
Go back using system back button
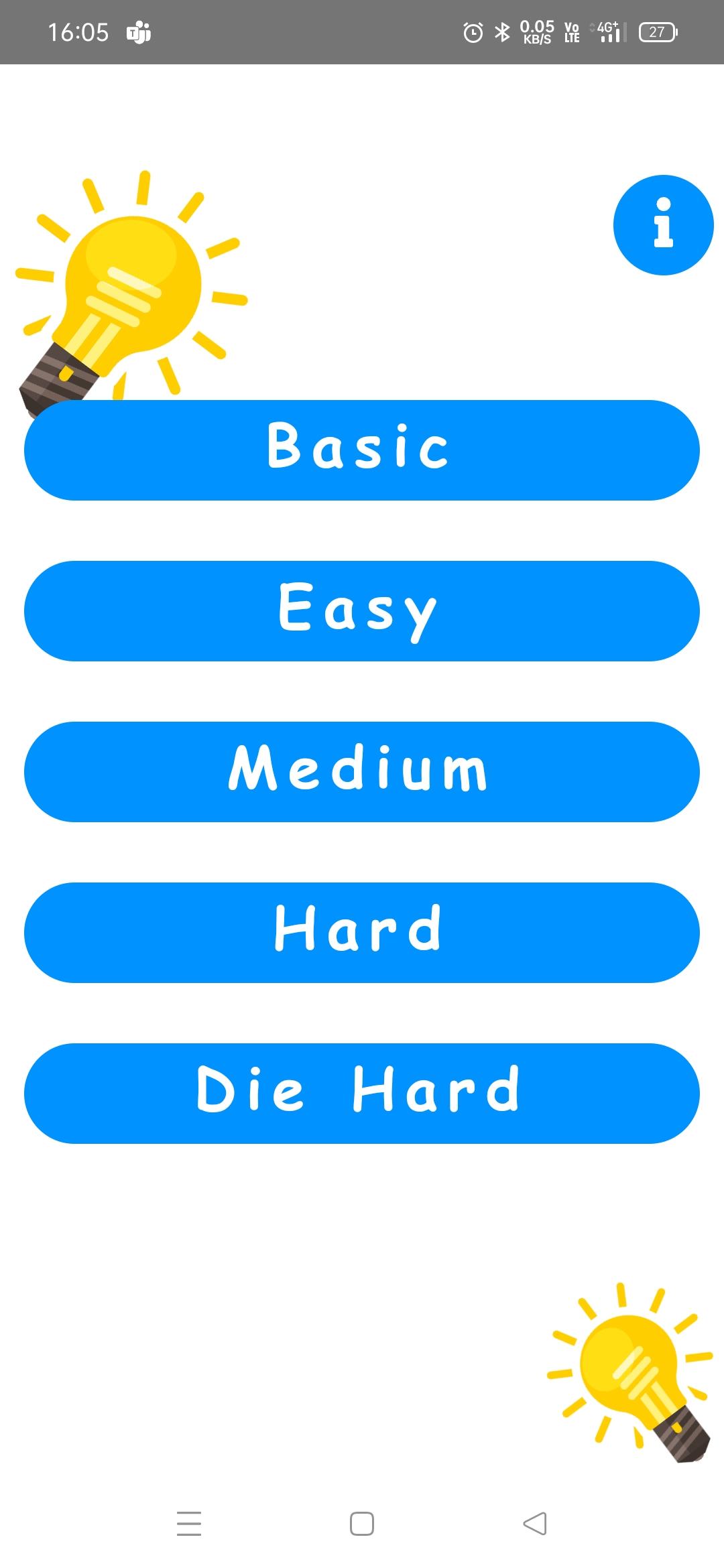click(x=534, y=1524)
